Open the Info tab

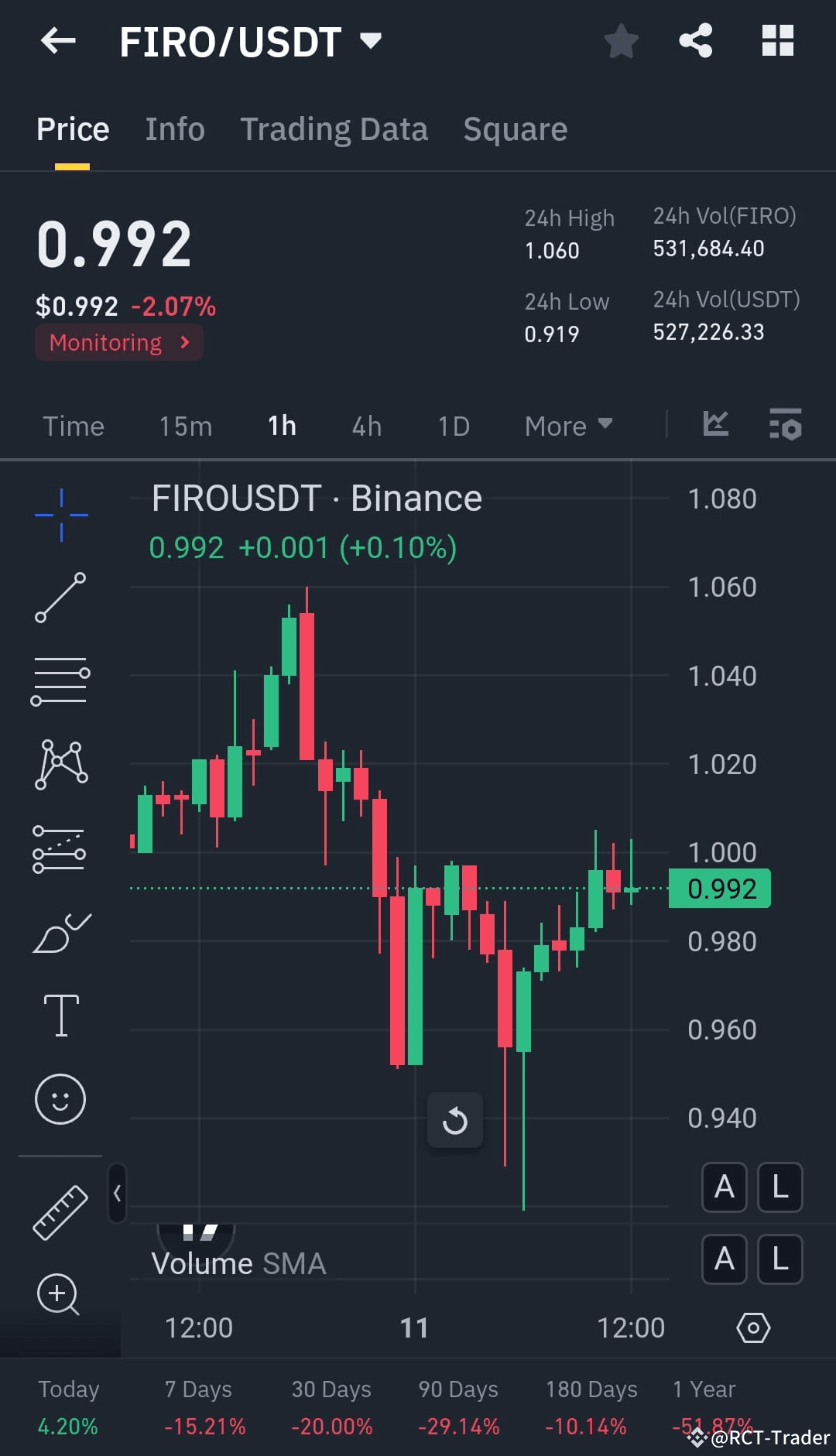tap(174, 128)
